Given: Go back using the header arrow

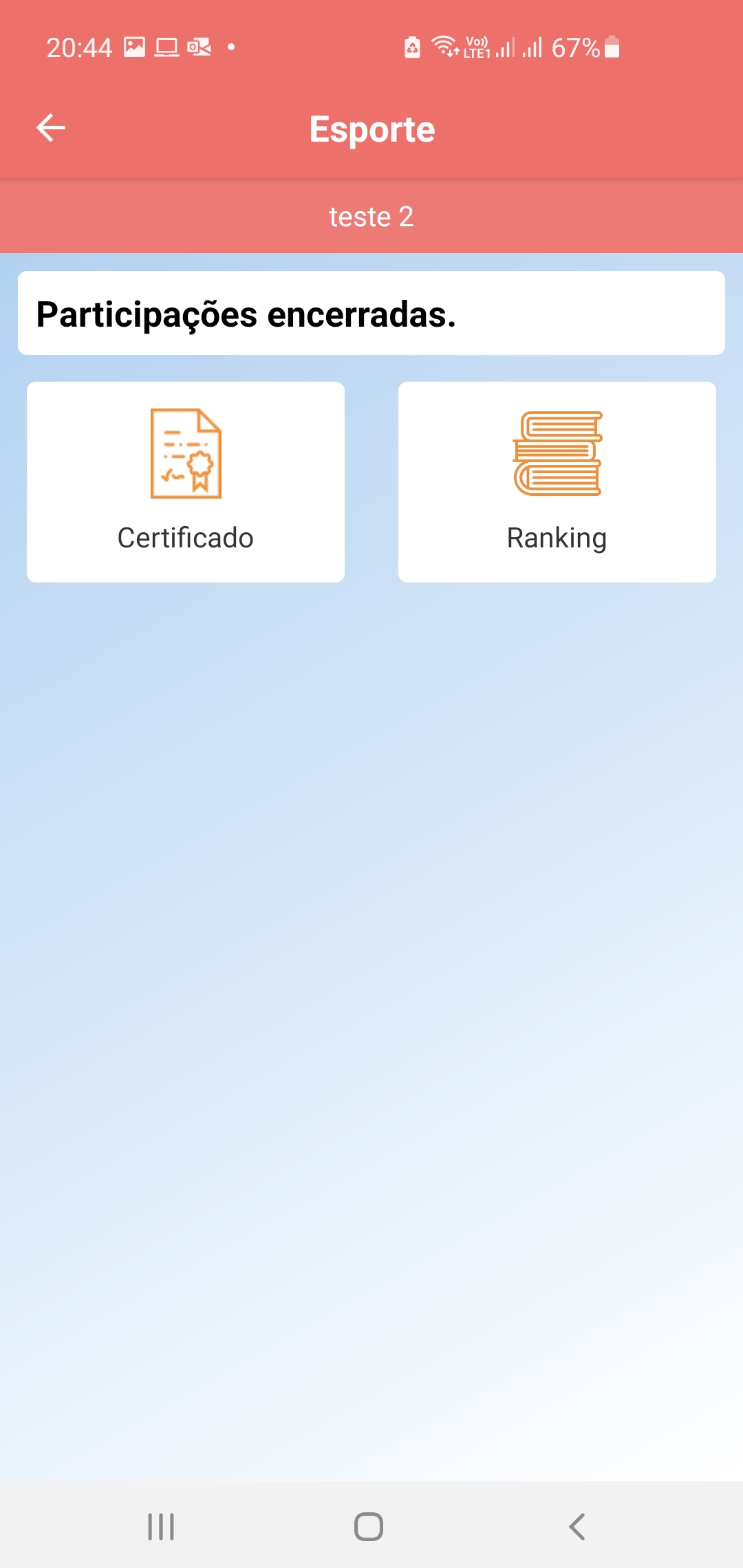Looking at the screenshot, I should (51, 128).
